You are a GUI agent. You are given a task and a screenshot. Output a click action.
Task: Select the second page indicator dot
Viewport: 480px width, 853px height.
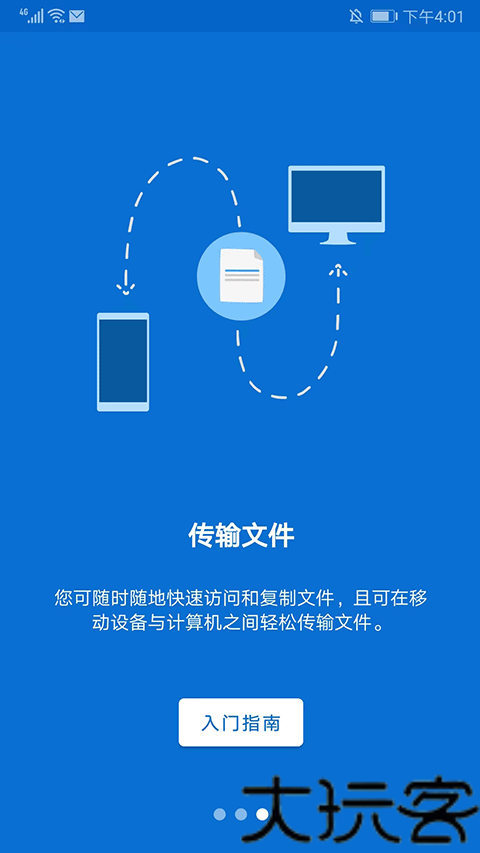click(x=241, y=814)
